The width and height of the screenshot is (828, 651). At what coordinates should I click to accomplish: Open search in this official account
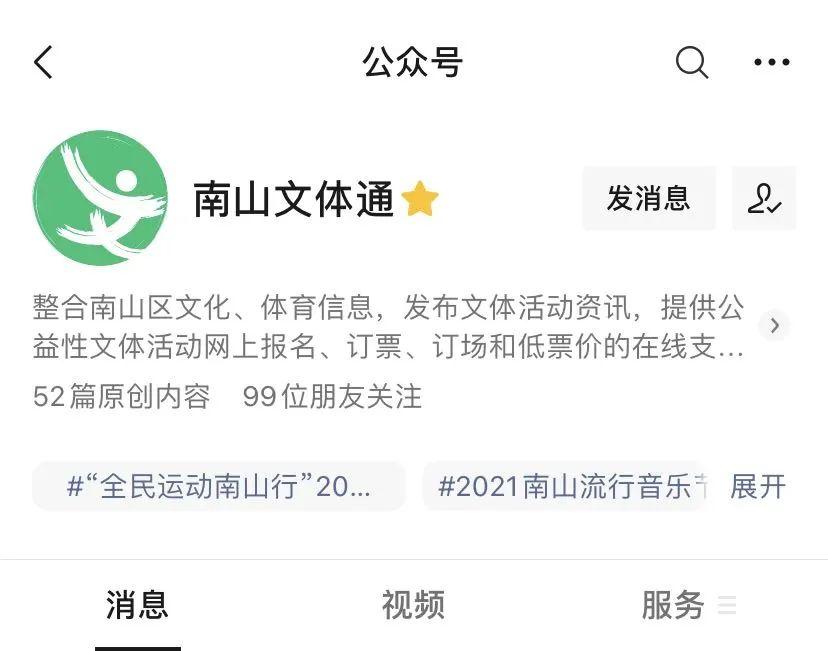(x=691, y=63)
